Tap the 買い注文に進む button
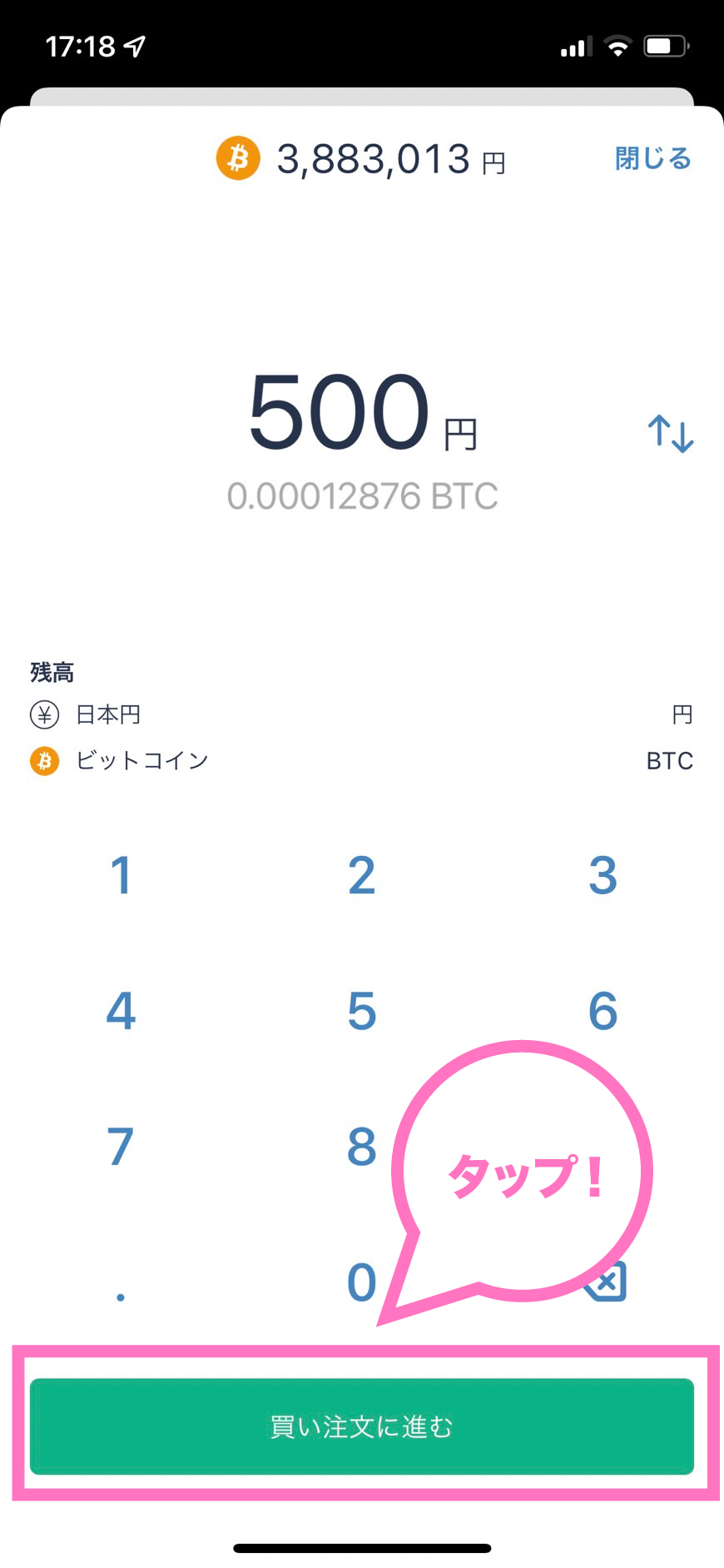The width and height of the screenshot is (724, 1568). 361,1426
